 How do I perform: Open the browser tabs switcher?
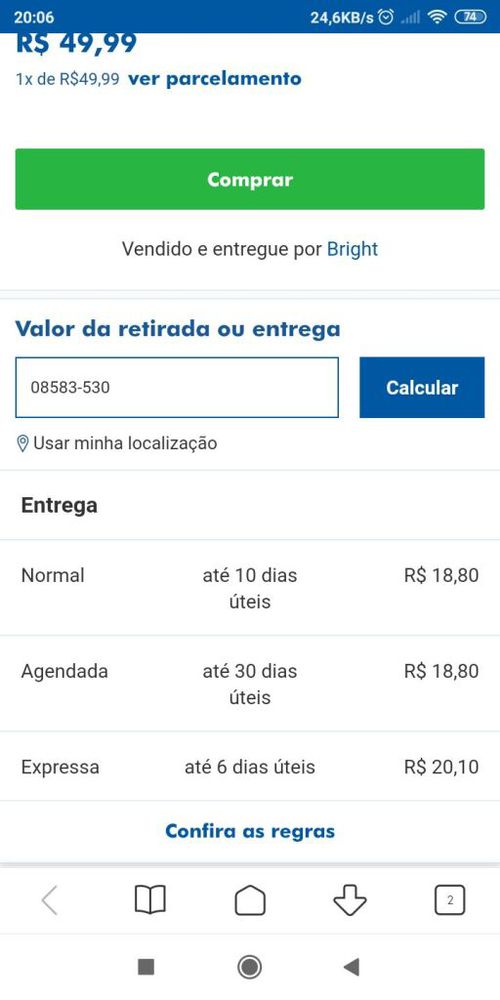450,901
